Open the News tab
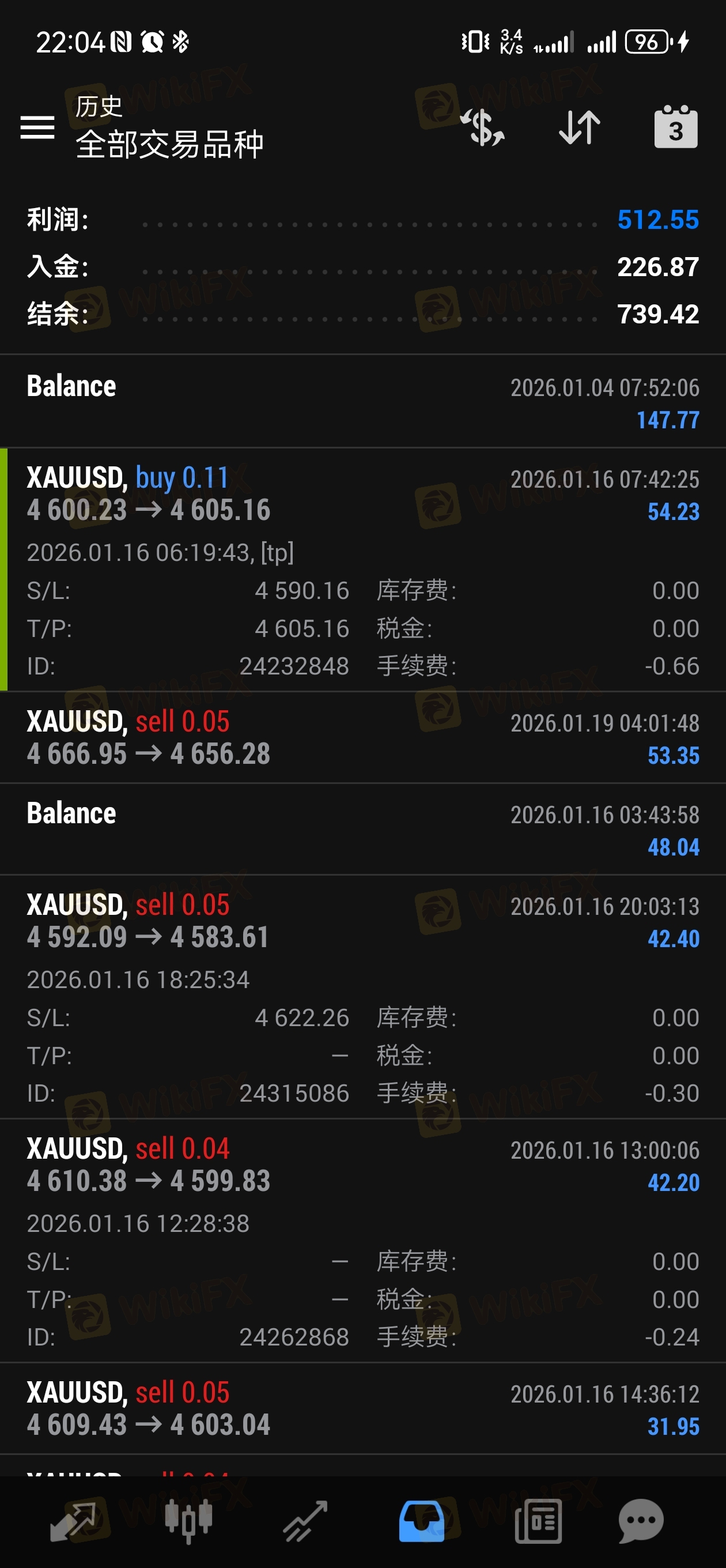Screen dimensions: 726x1568 tap(538, 1521)
